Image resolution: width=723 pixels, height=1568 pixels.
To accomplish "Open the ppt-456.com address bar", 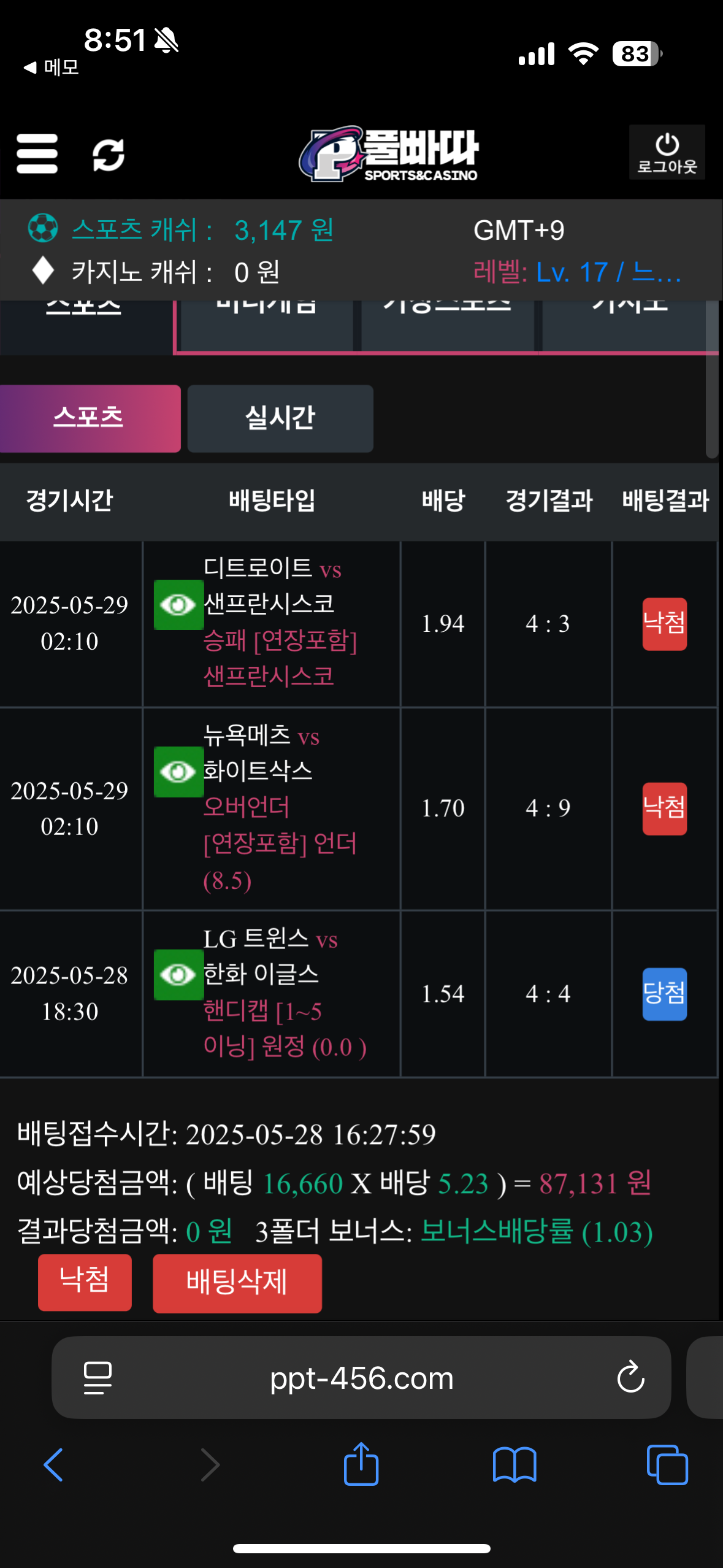I will point(361,1378).
